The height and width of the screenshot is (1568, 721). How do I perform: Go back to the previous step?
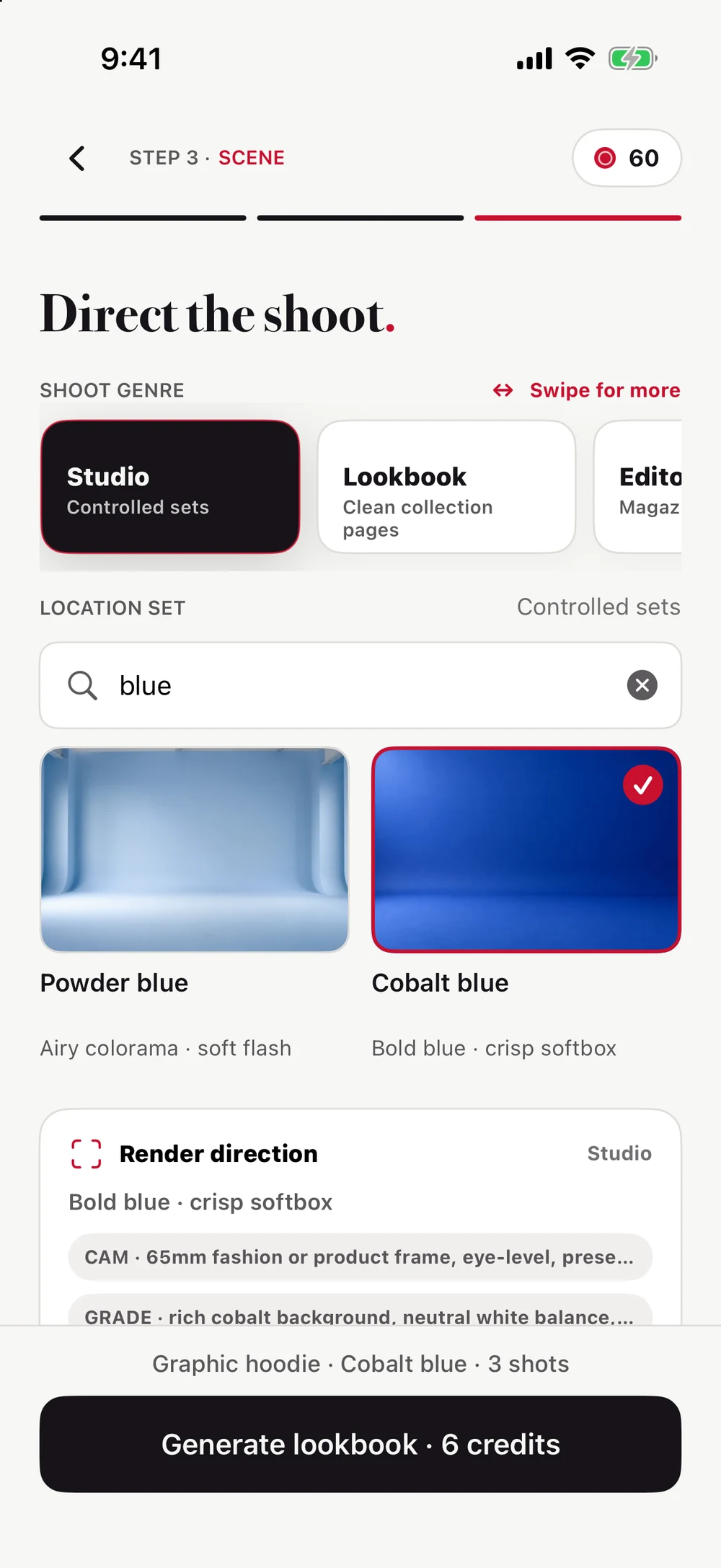(77, 158)
